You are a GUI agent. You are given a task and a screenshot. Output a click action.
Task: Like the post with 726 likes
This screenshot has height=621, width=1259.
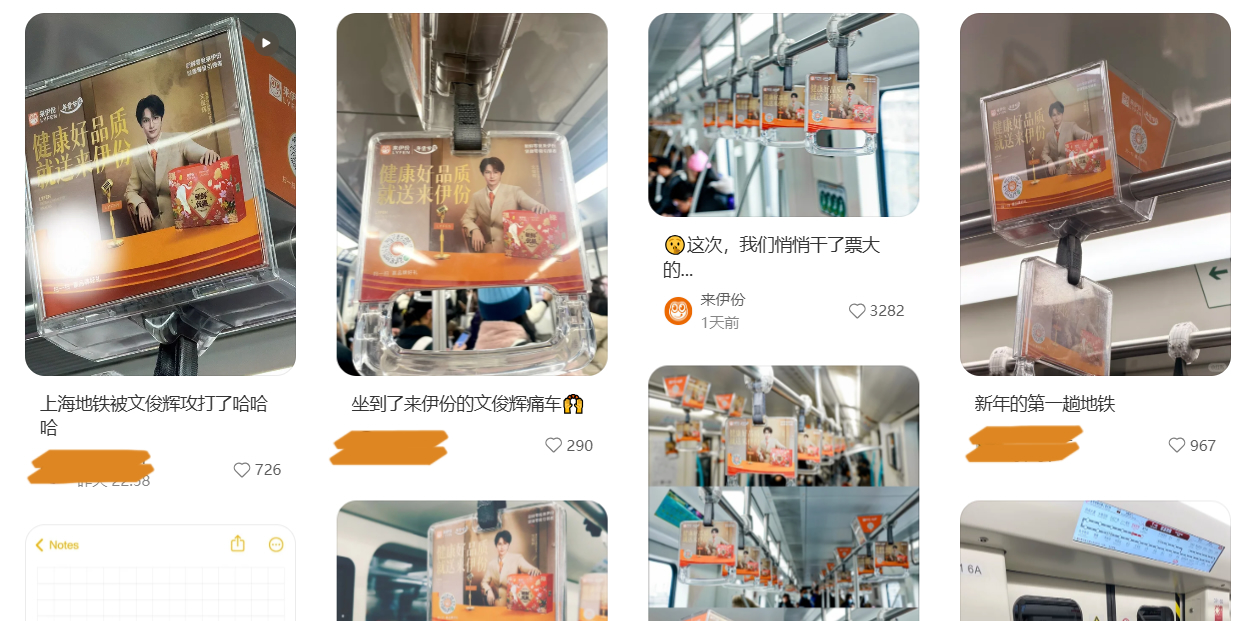242,470
